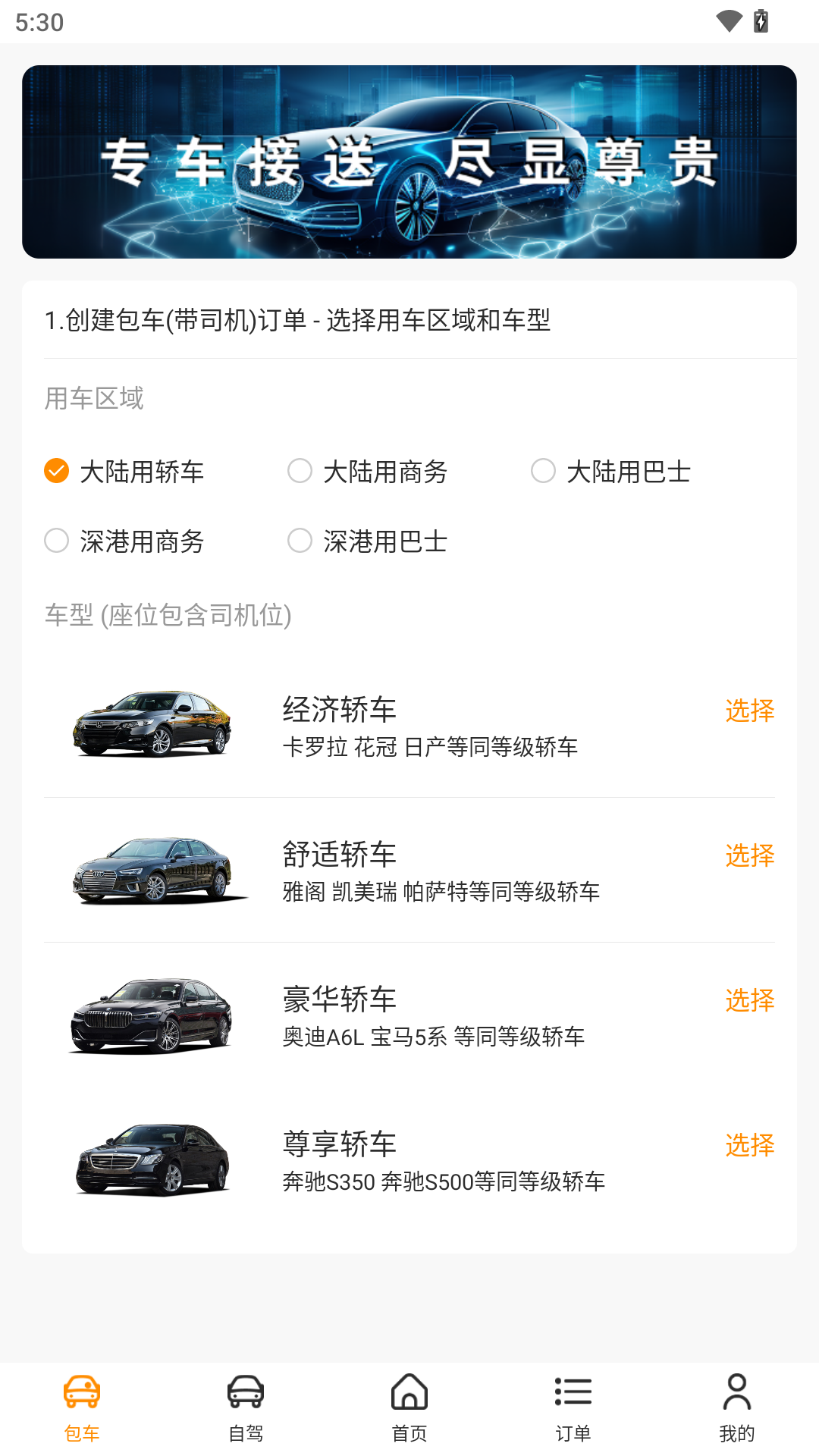
Task: Click 选择 next to 经济轿车
Action: 749,711
